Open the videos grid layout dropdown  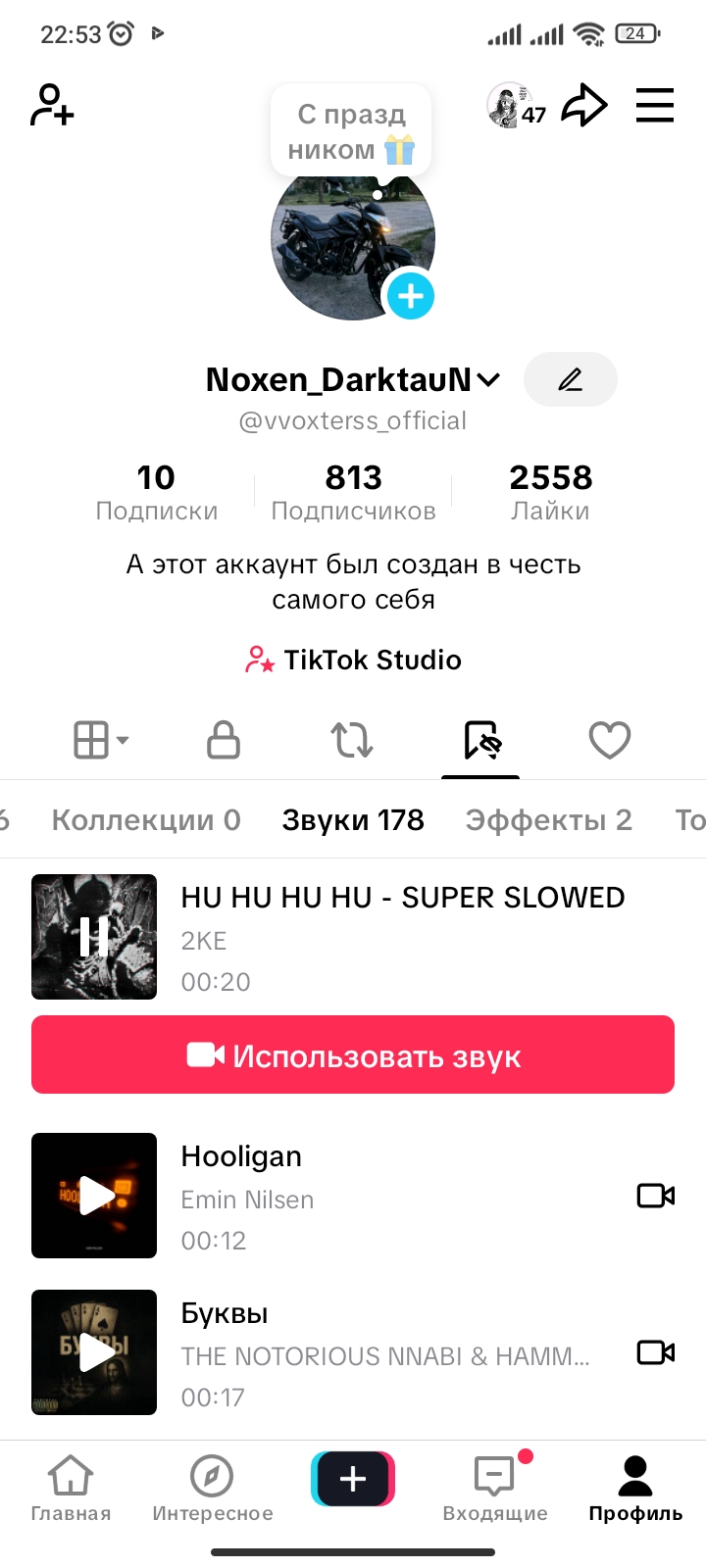point(98,741)
